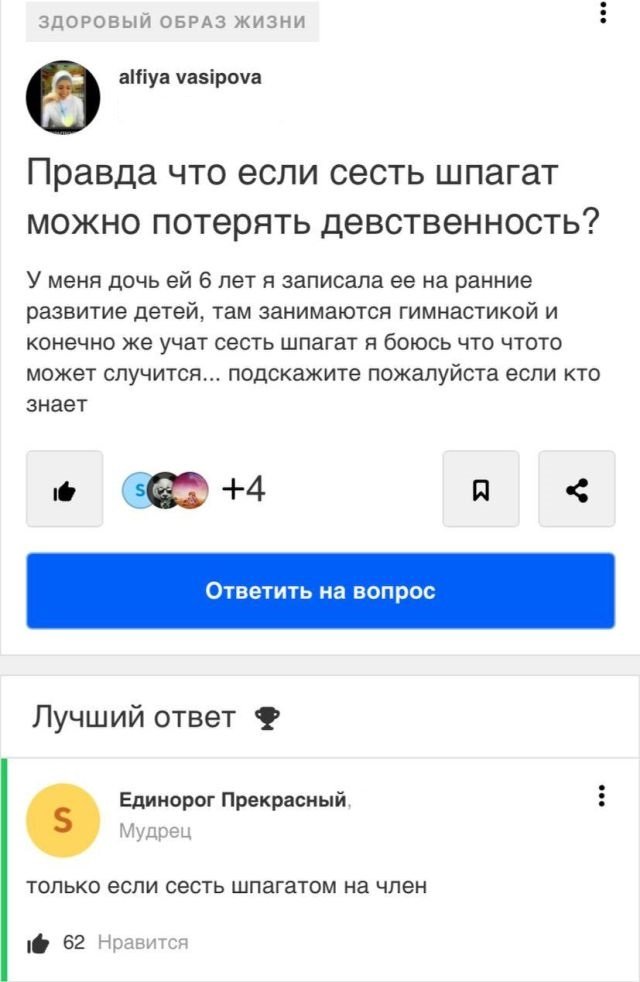Tap the Здоровый образ жизни category tag
This screenshot has width=640, height=982.
pos(172,22)
